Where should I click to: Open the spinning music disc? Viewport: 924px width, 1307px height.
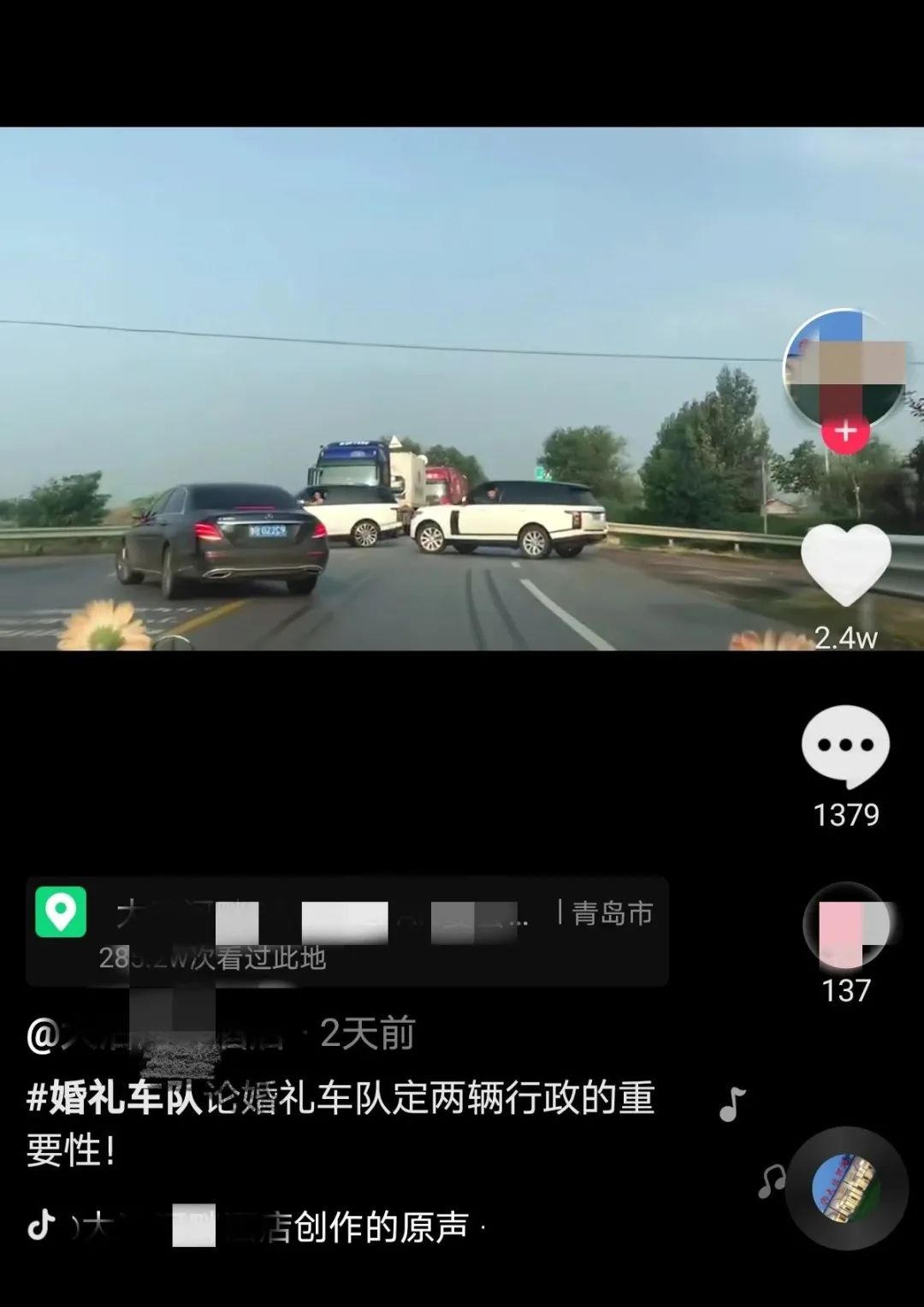[845, 1188]
